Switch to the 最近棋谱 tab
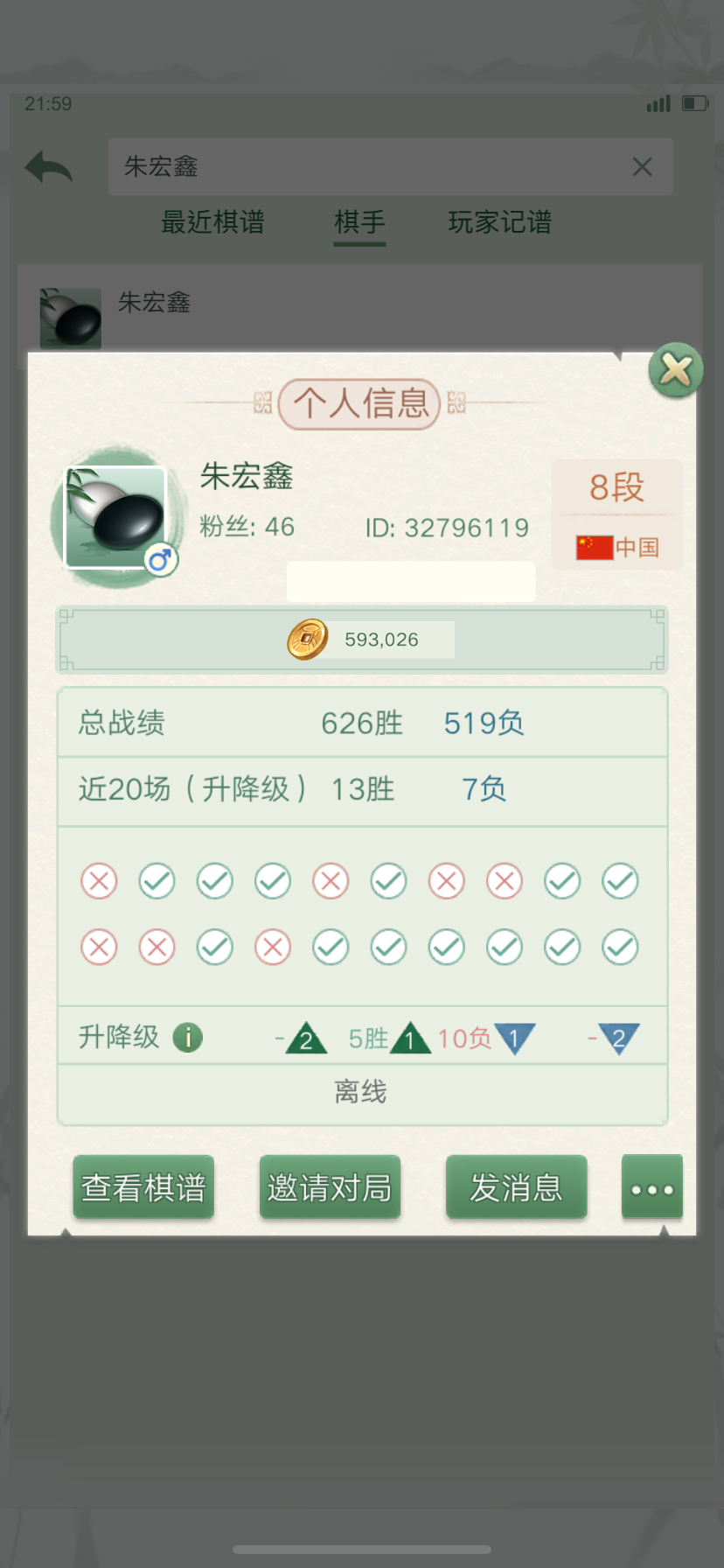Viewport: 724px width, 1568px height. click(212, 222)
